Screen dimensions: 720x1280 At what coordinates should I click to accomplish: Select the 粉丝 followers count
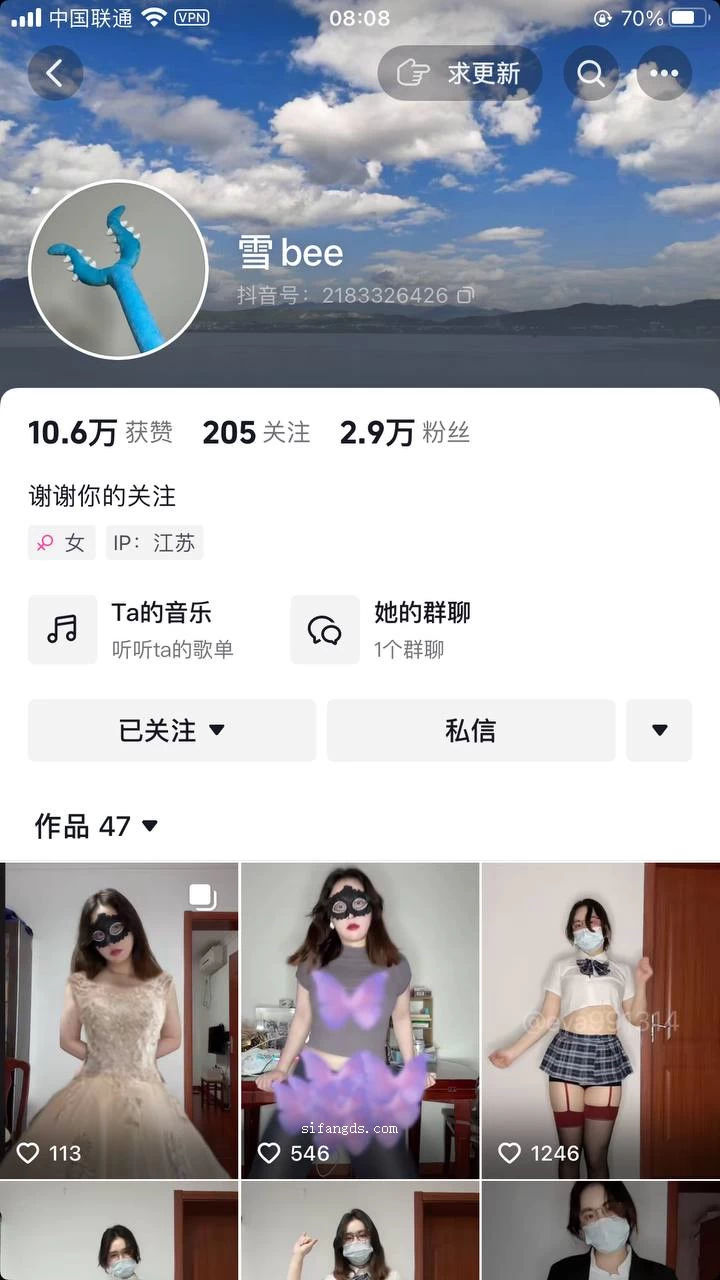[405, 431]
